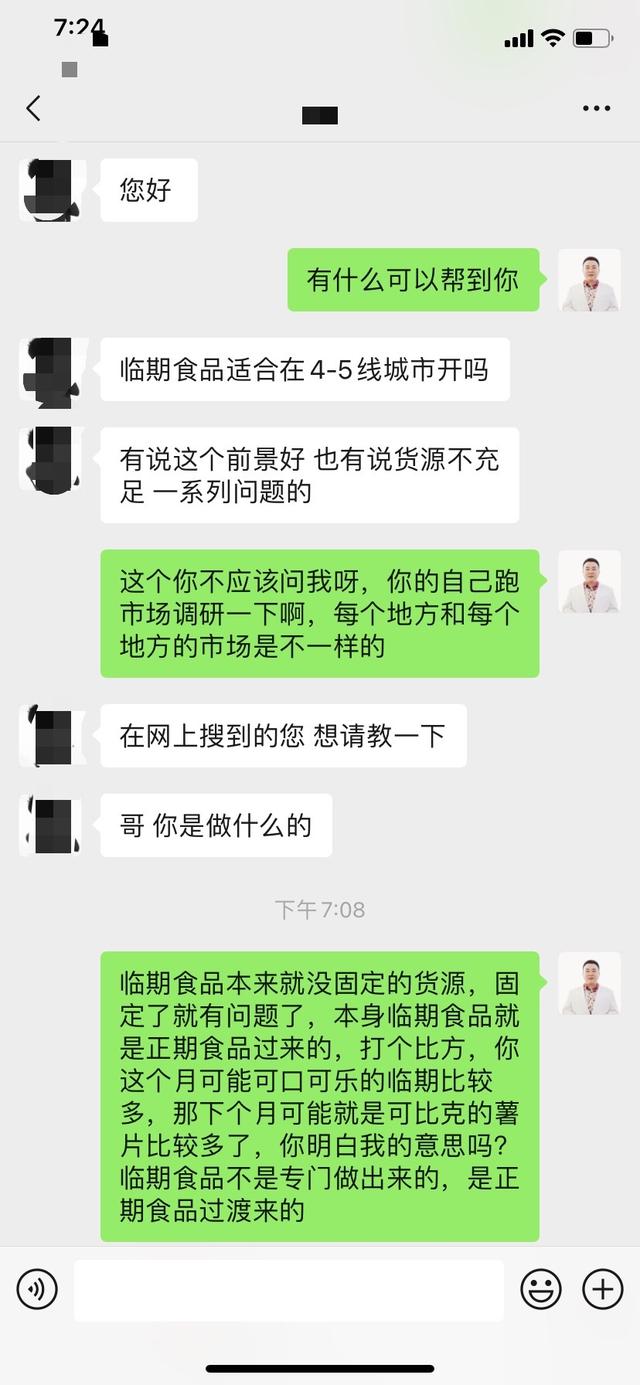Open contact's avatar beside 哥 你是做什么的
This screenshot has height=1385, width=640.
tap(52, 825)
